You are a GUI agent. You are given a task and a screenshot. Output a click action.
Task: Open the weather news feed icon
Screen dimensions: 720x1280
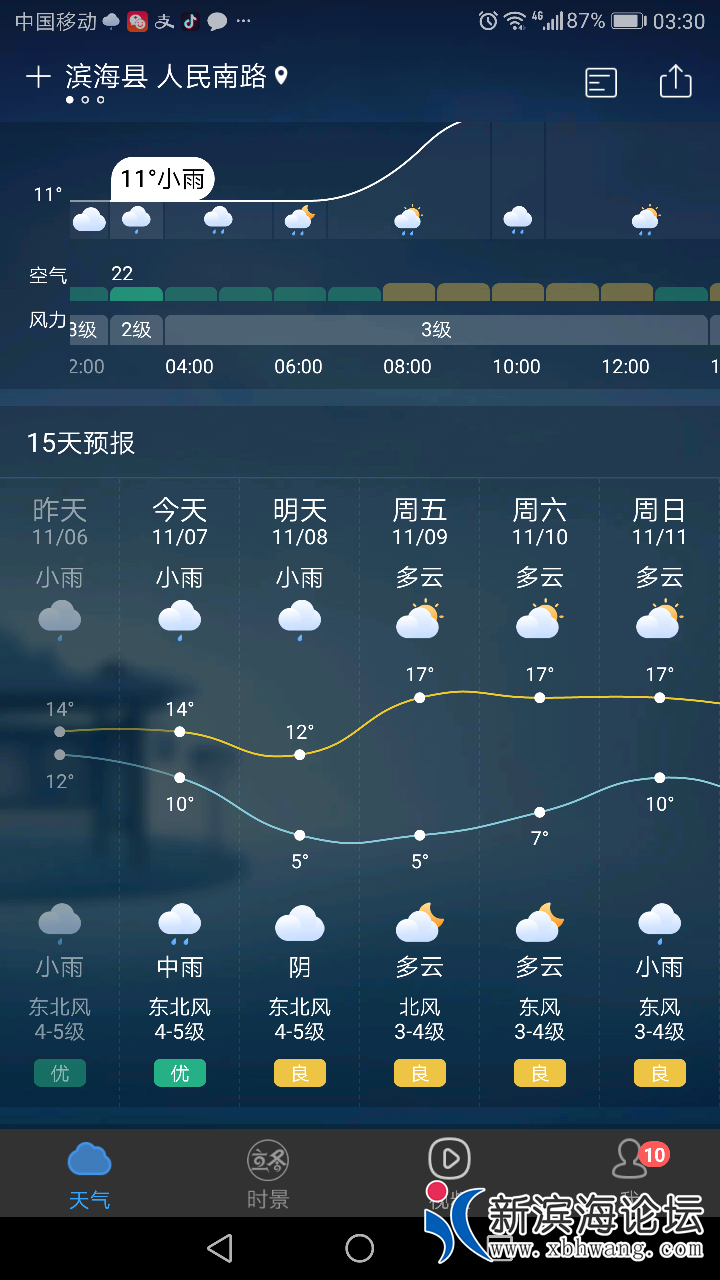[601, 82]
